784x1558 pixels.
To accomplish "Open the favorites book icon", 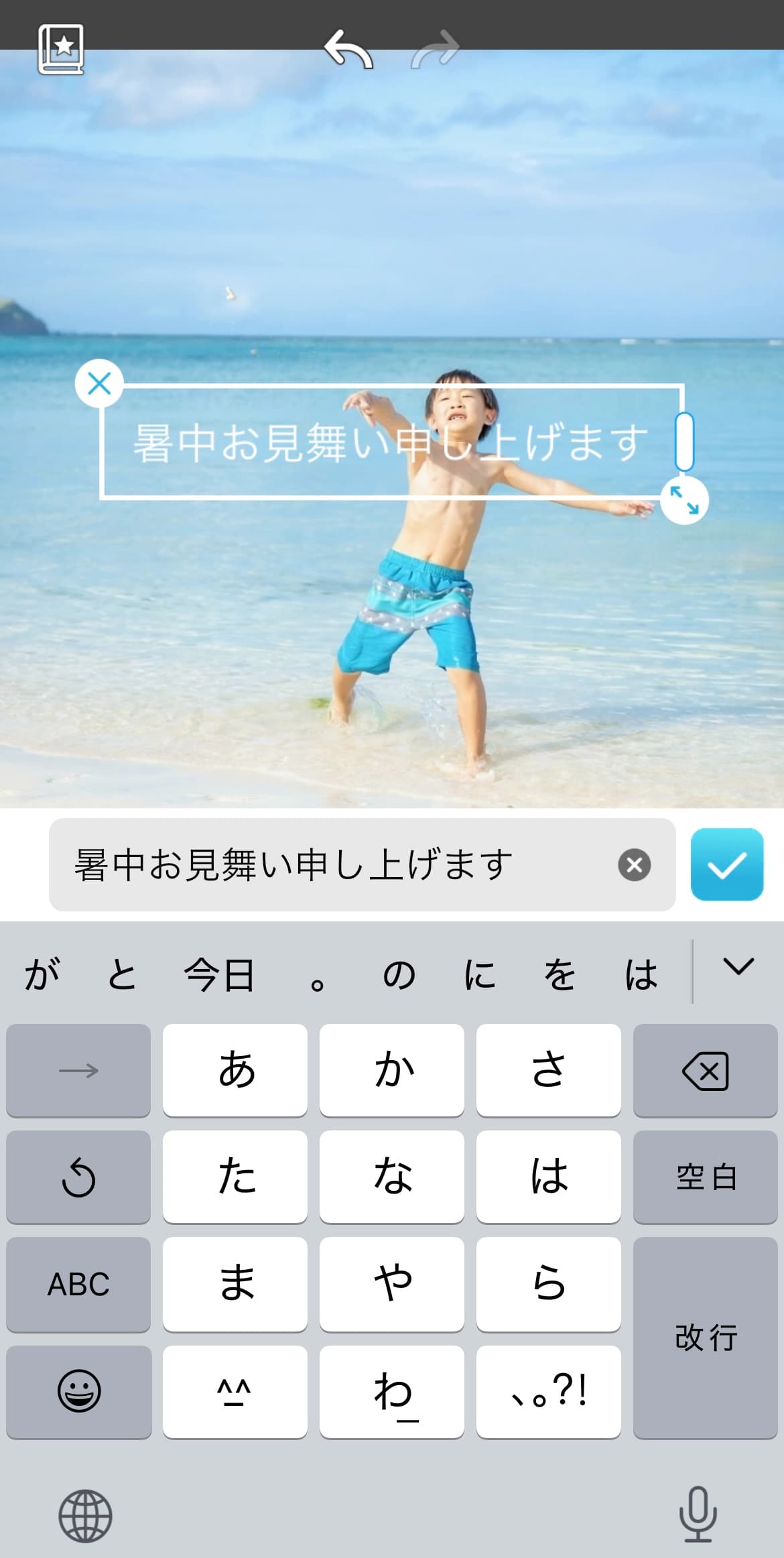I will [61, 50].
